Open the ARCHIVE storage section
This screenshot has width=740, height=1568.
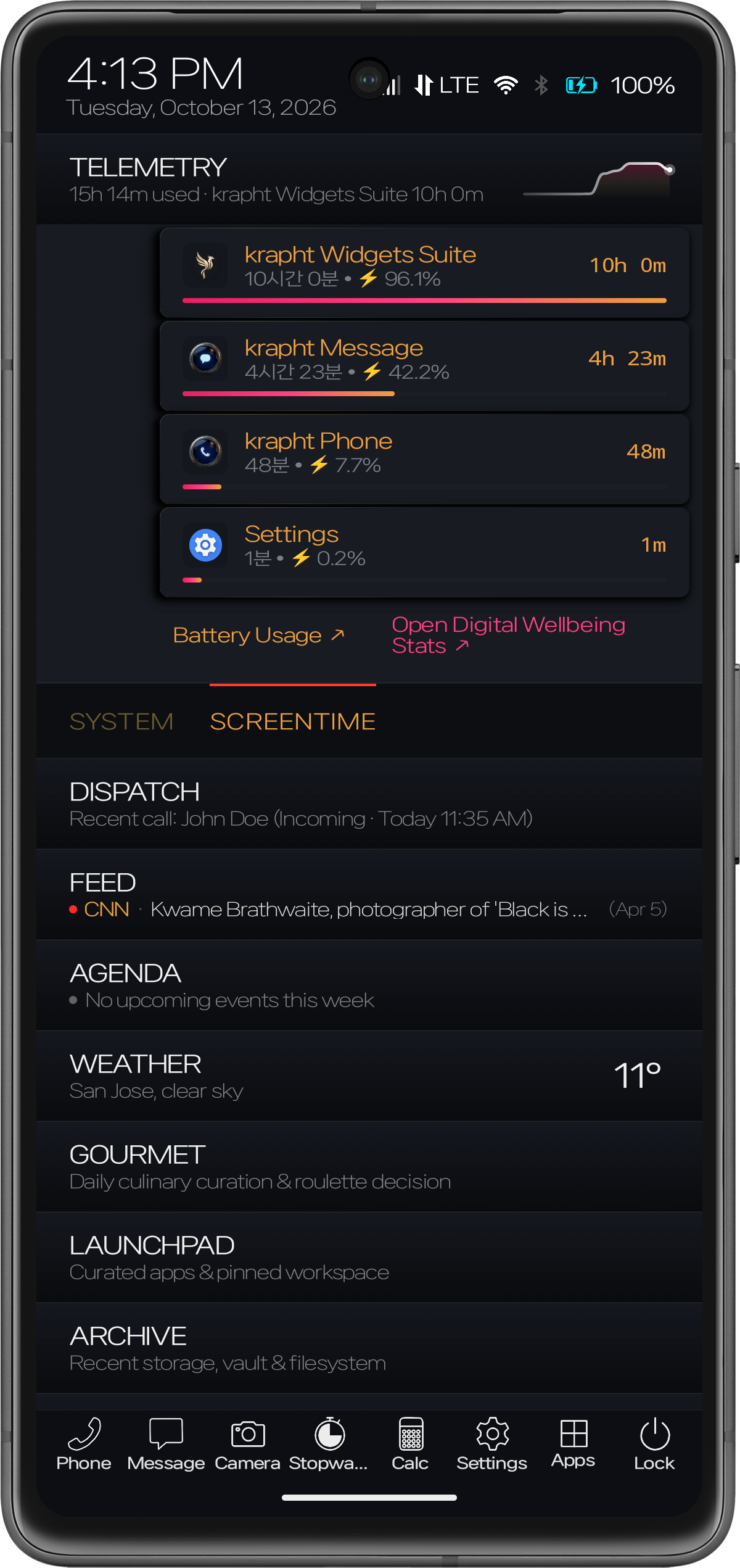coord(369,1348)
